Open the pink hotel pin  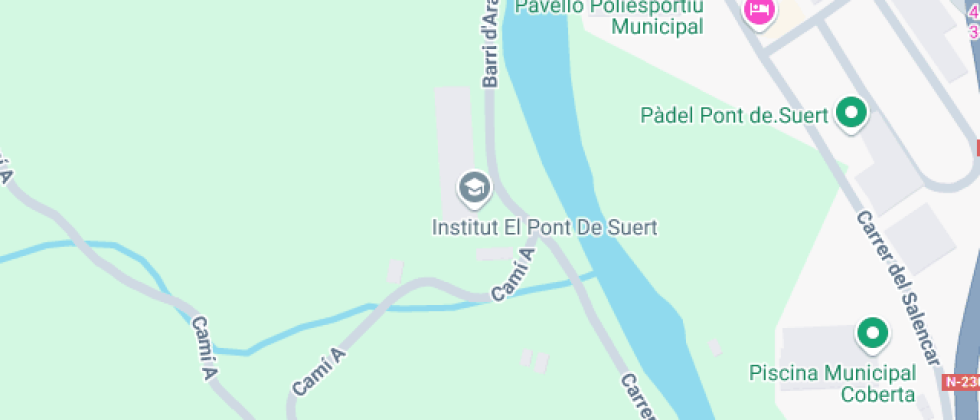[759, 12]
